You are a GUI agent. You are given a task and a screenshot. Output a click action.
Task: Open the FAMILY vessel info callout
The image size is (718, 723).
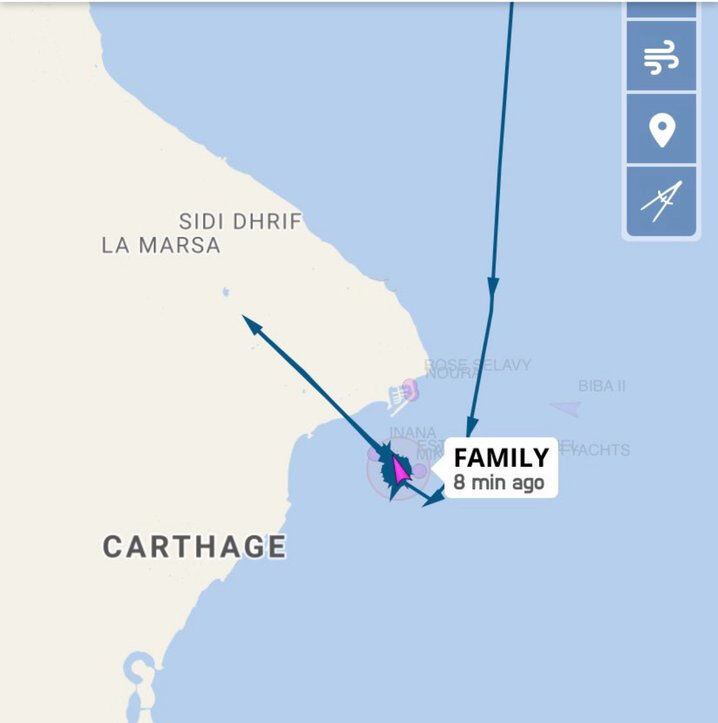point(501,468)
